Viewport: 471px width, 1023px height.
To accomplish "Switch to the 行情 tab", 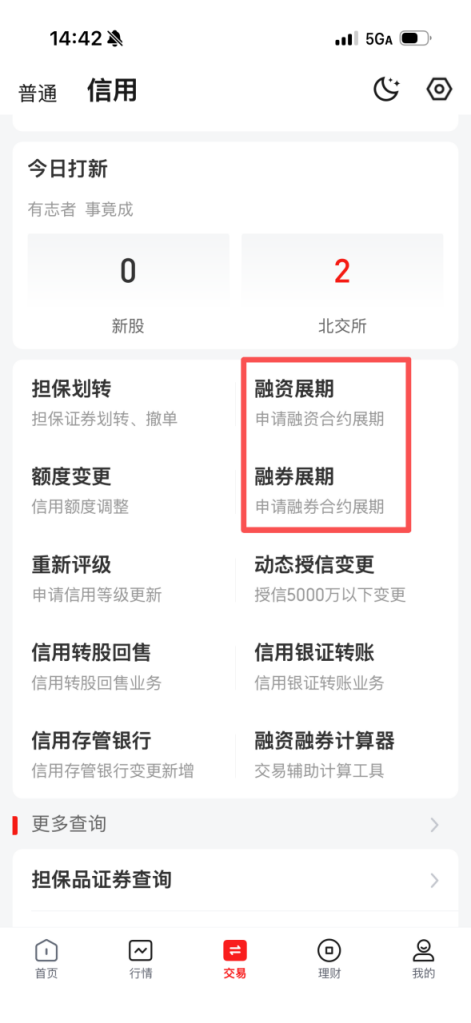I will coord(140,960).
